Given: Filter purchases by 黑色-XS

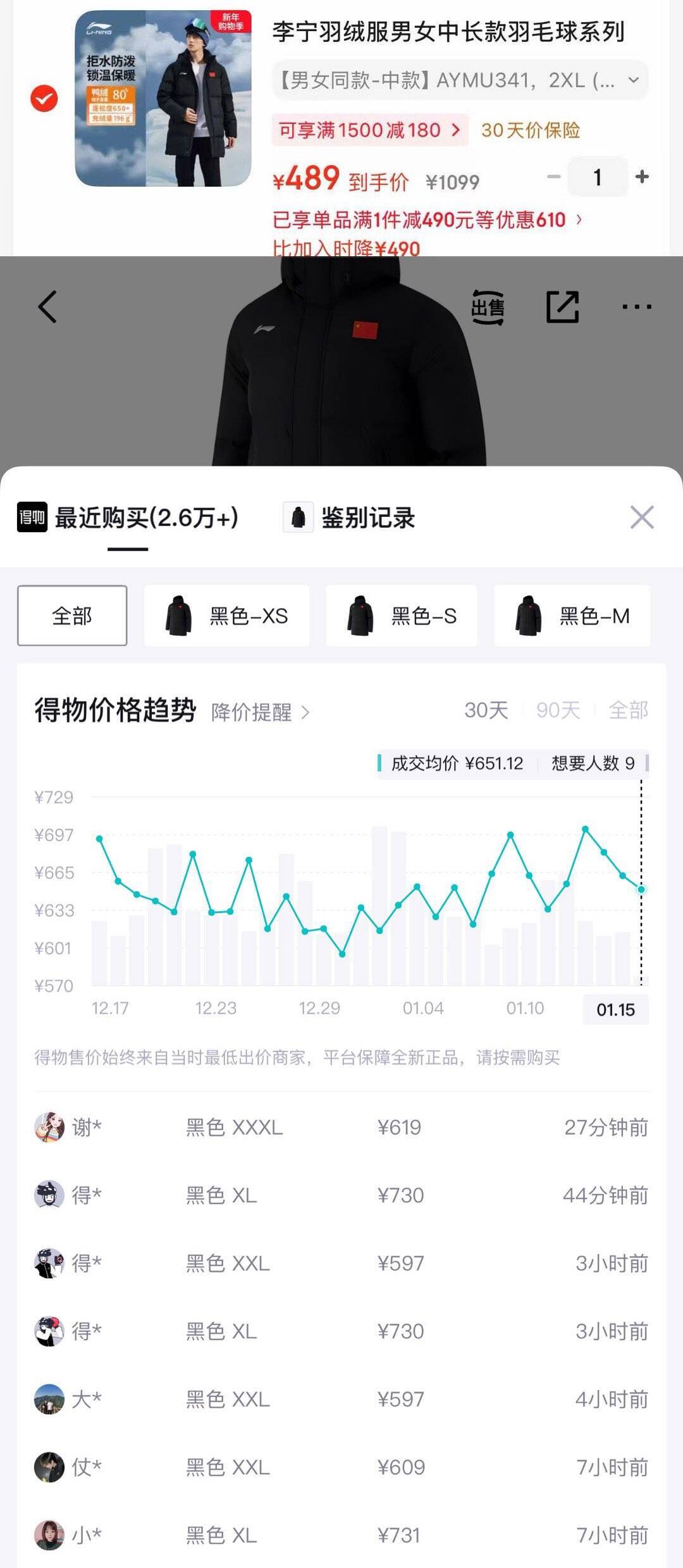Looking at the screenshot, I should [x=227, y=616].
